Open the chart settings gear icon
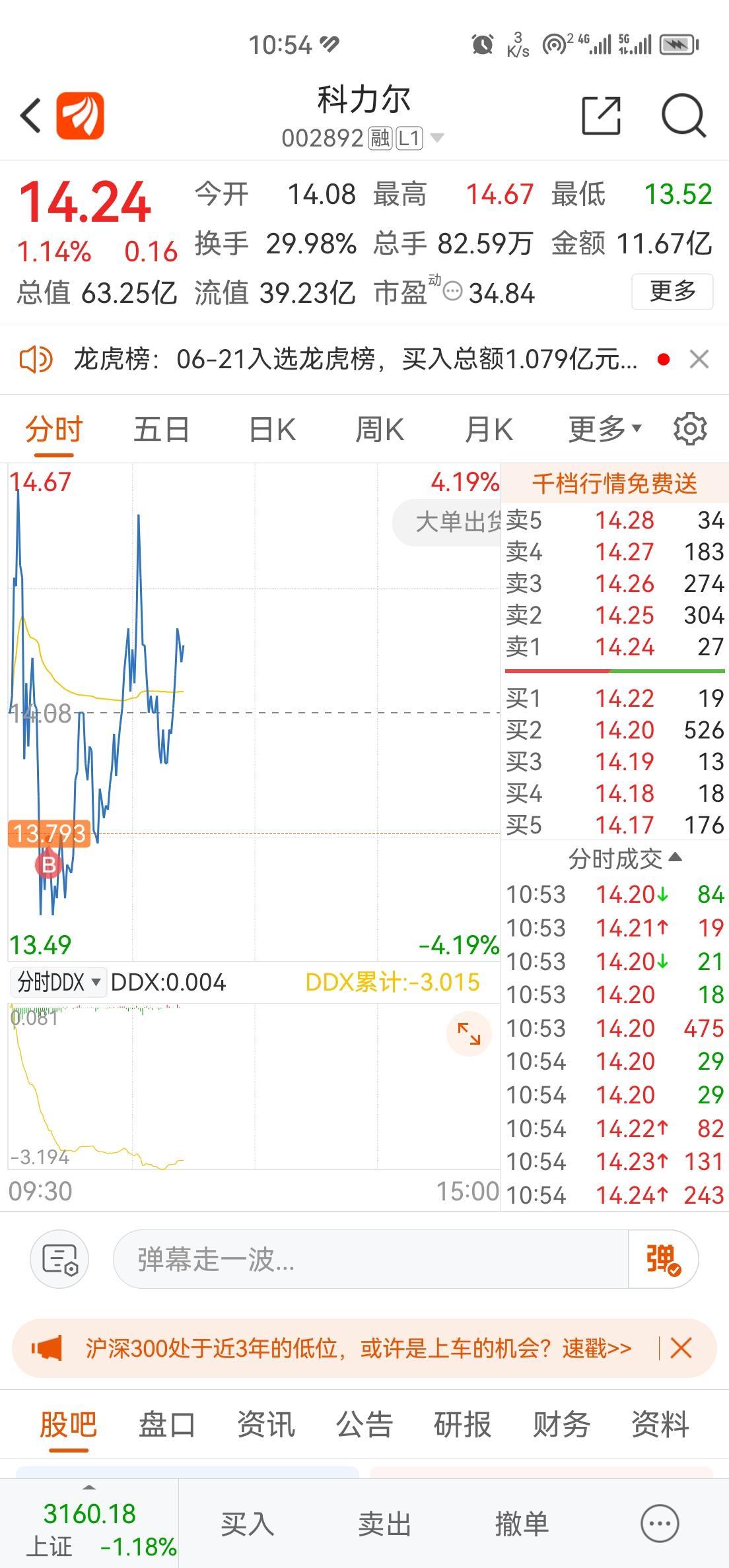The height and width of the screenshot is (1568, 729). tap(689, 428)
